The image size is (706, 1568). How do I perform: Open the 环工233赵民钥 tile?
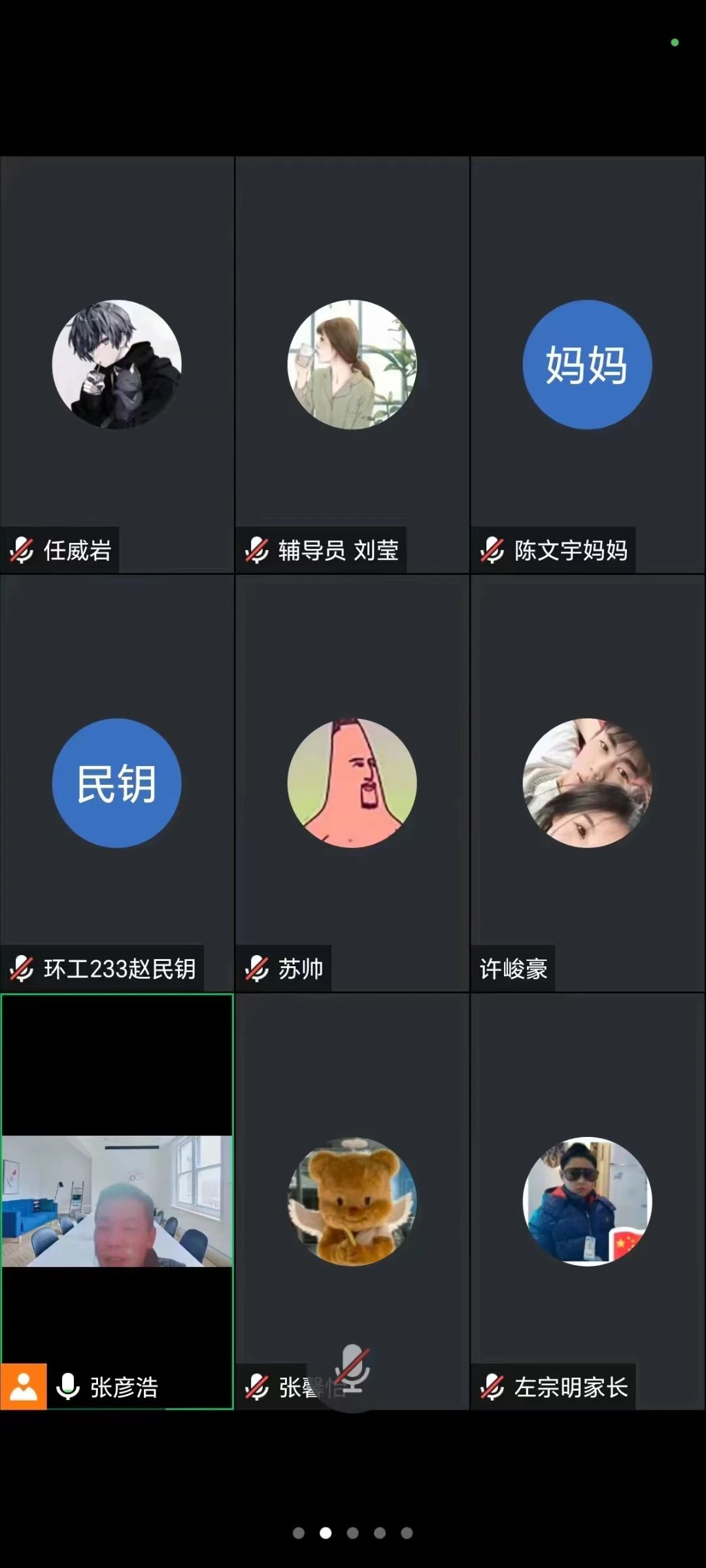pos(117,783)
